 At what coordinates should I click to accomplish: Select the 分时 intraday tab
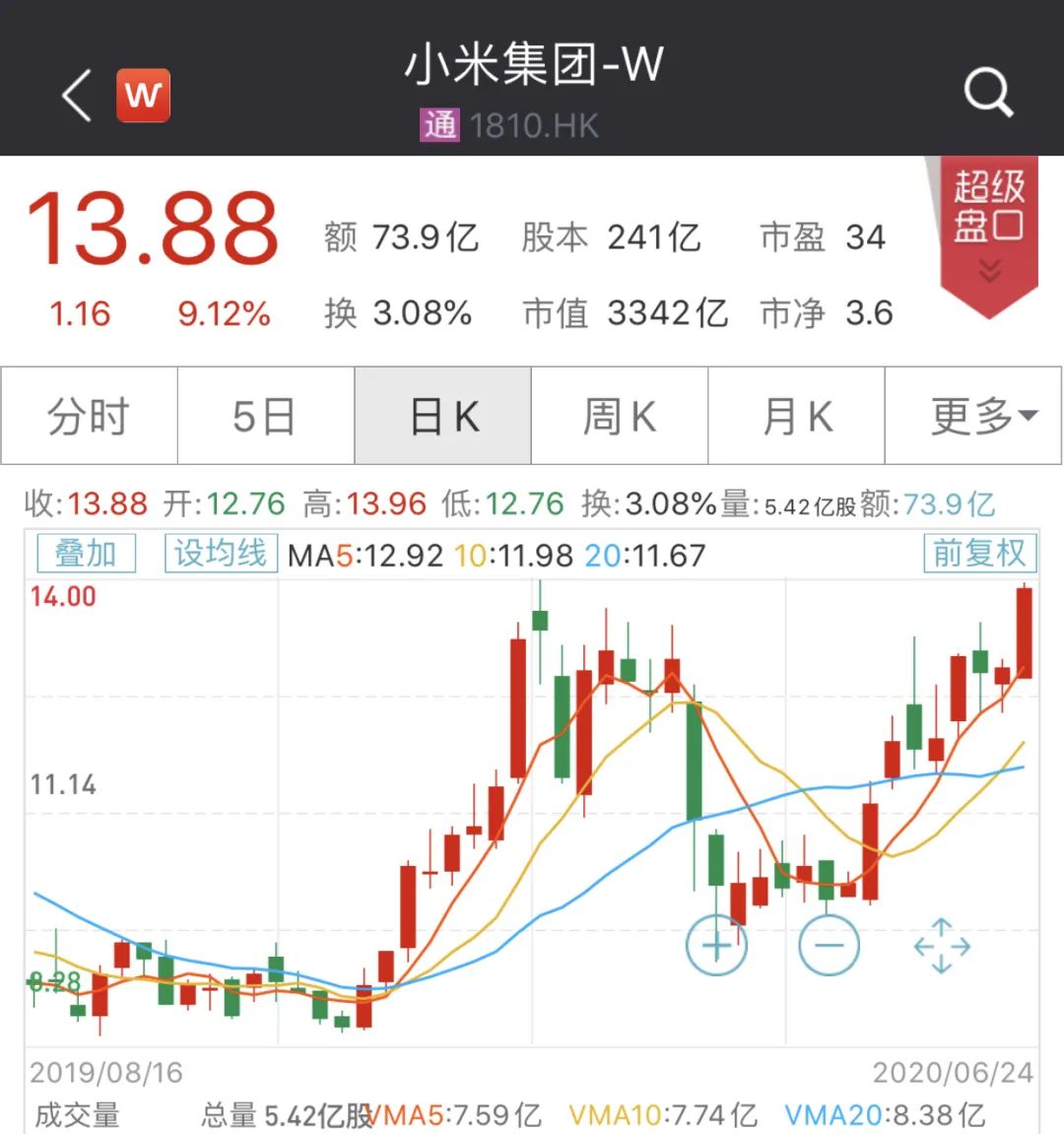point(88,416)
